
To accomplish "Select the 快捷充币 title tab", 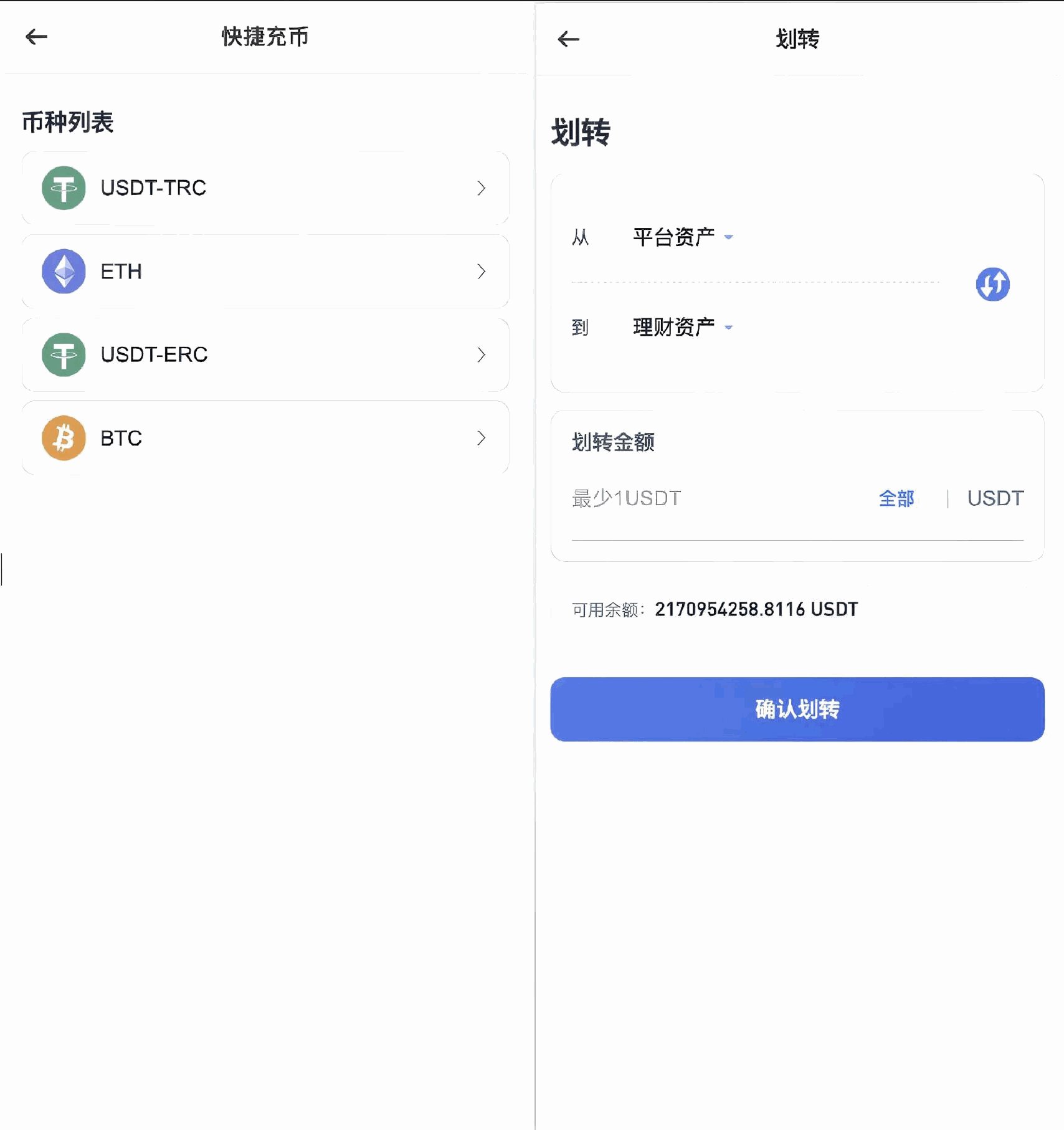I will [264, 37].
